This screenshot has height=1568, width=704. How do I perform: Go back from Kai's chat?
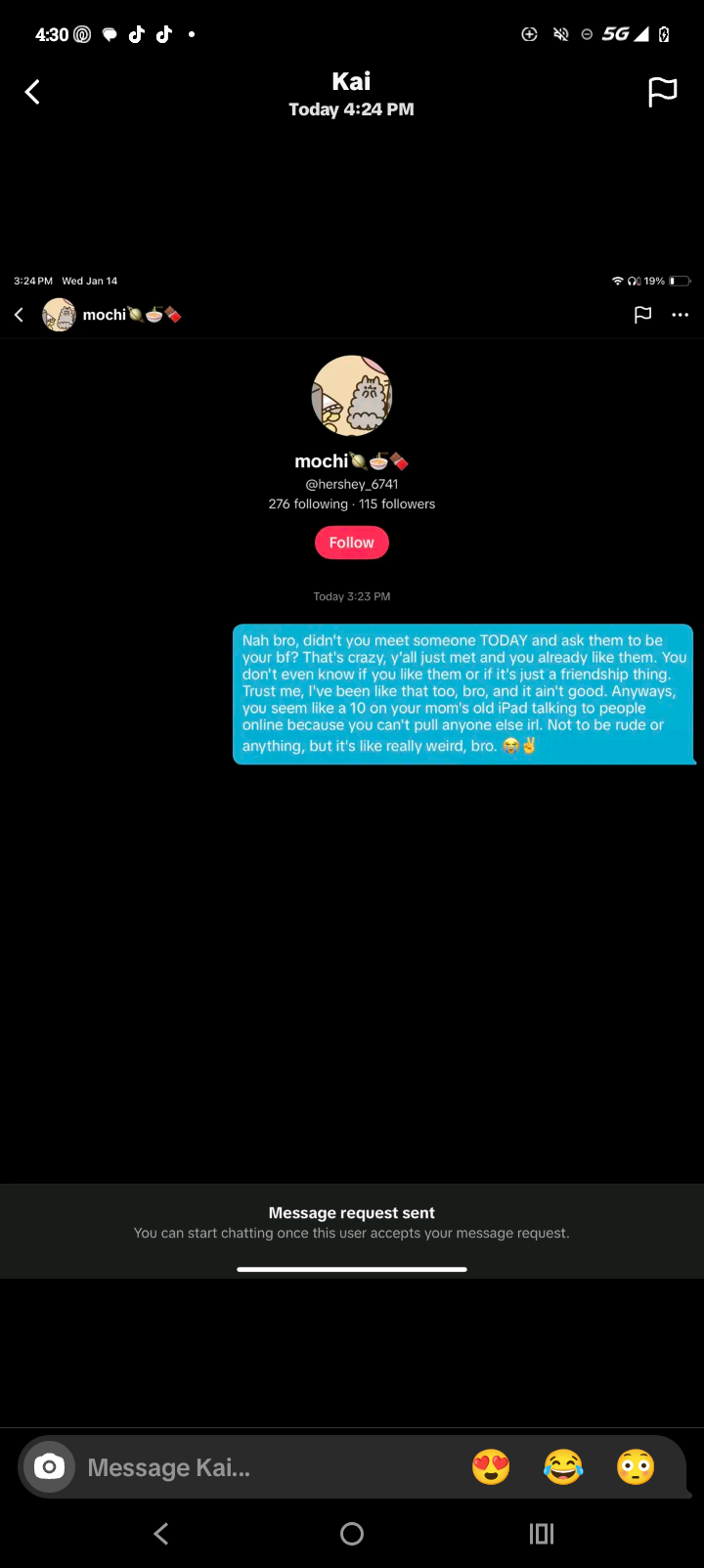[x=32, y=93]
